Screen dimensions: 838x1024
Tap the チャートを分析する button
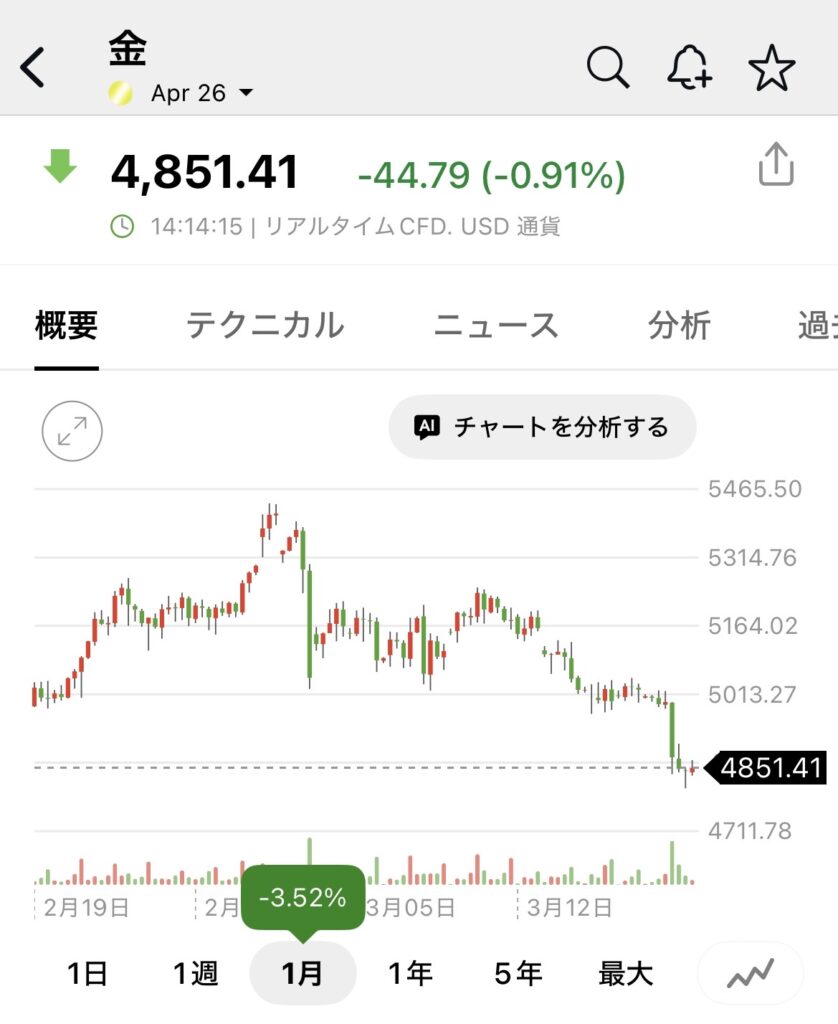(542, 428)
